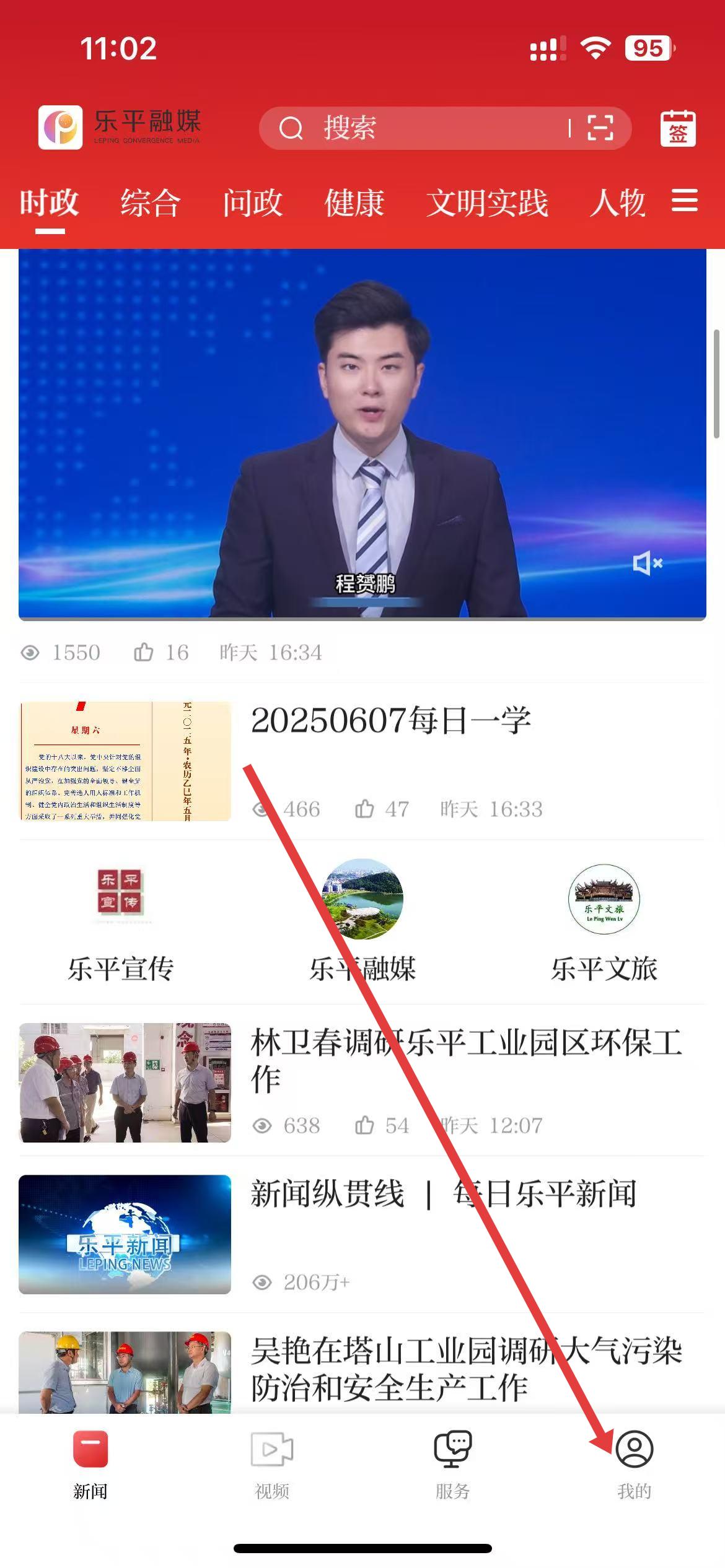Open the 我的 profile tab
The image size is (725, 1568).
click(634, 1465)
